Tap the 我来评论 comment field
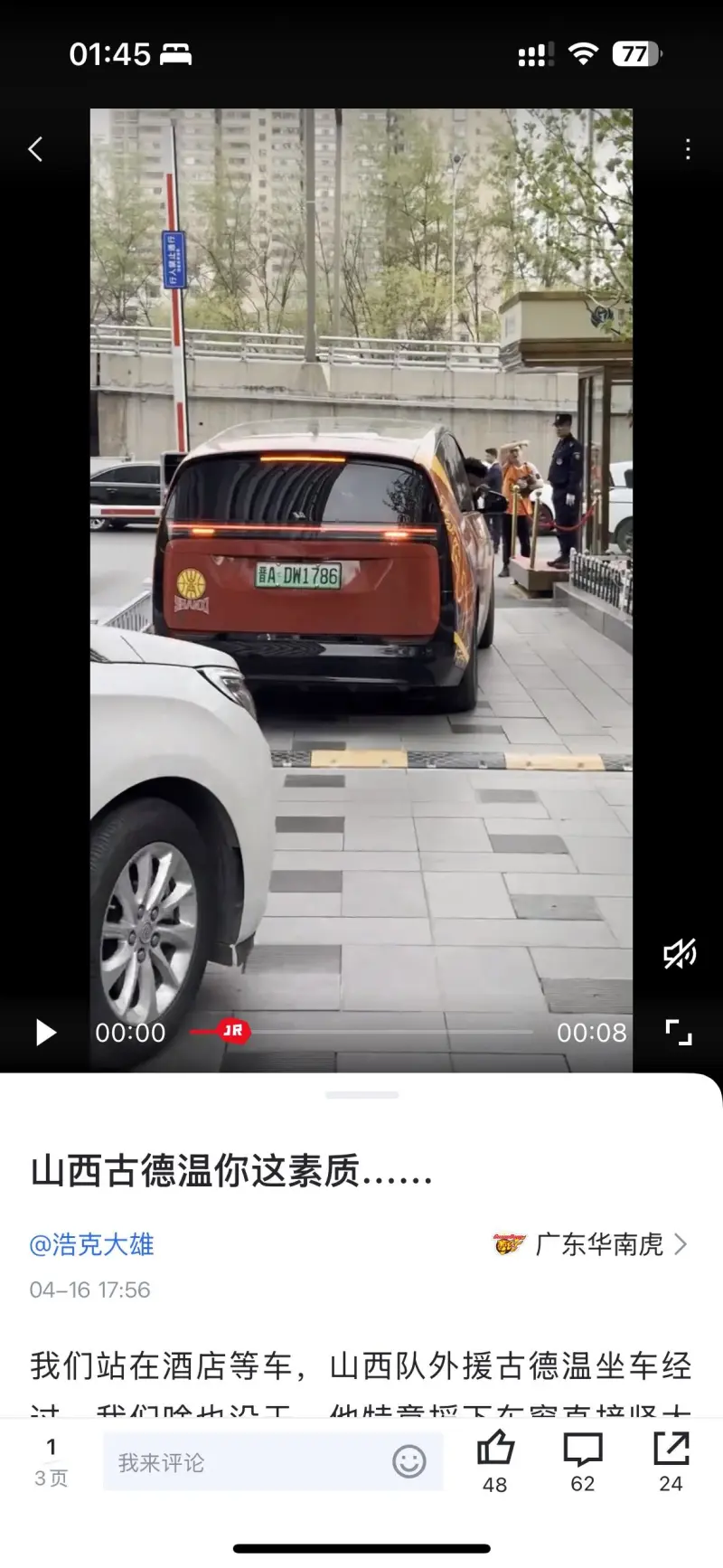 point(244,1462)
